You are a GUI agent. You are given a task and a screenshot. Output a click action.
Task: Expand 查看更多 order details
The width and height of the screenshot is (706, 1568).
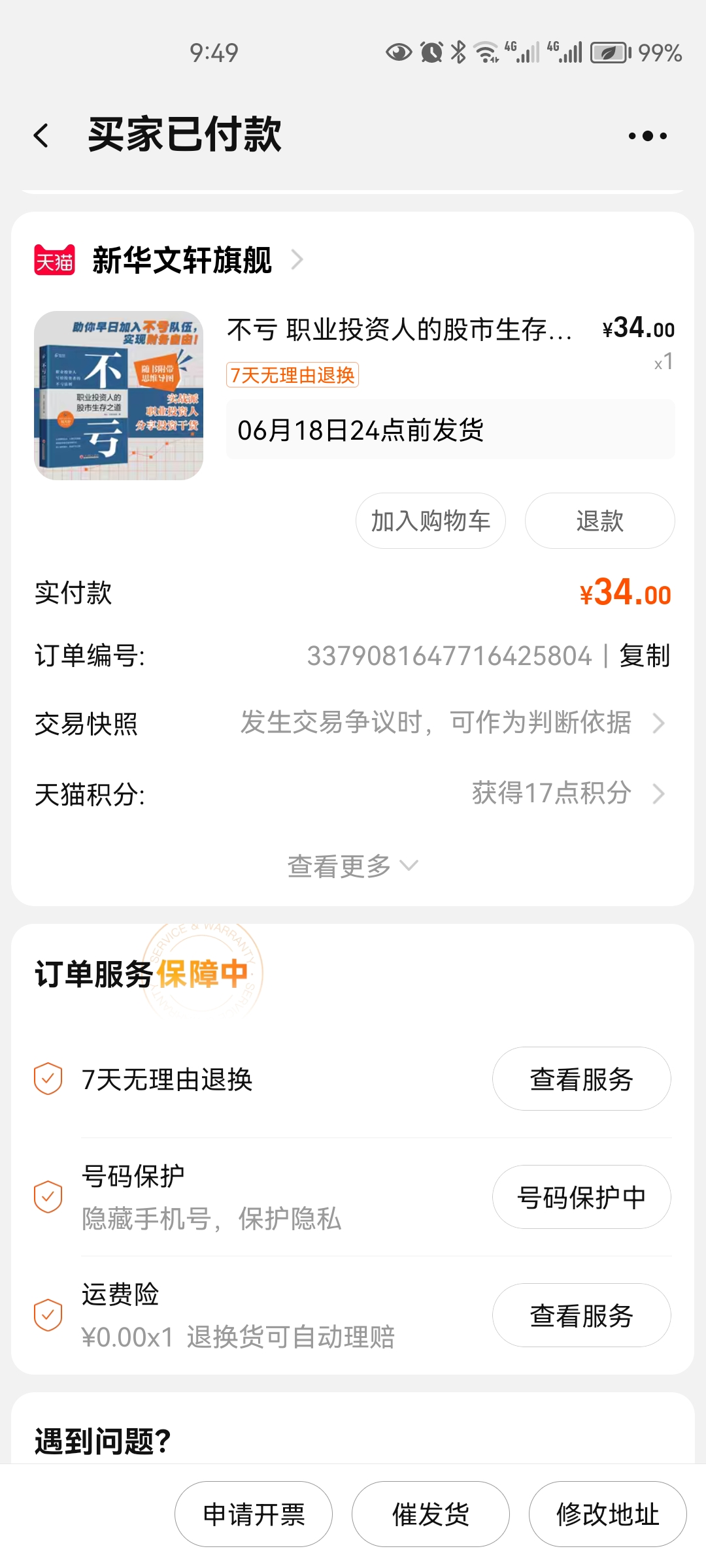pos(352,866)
